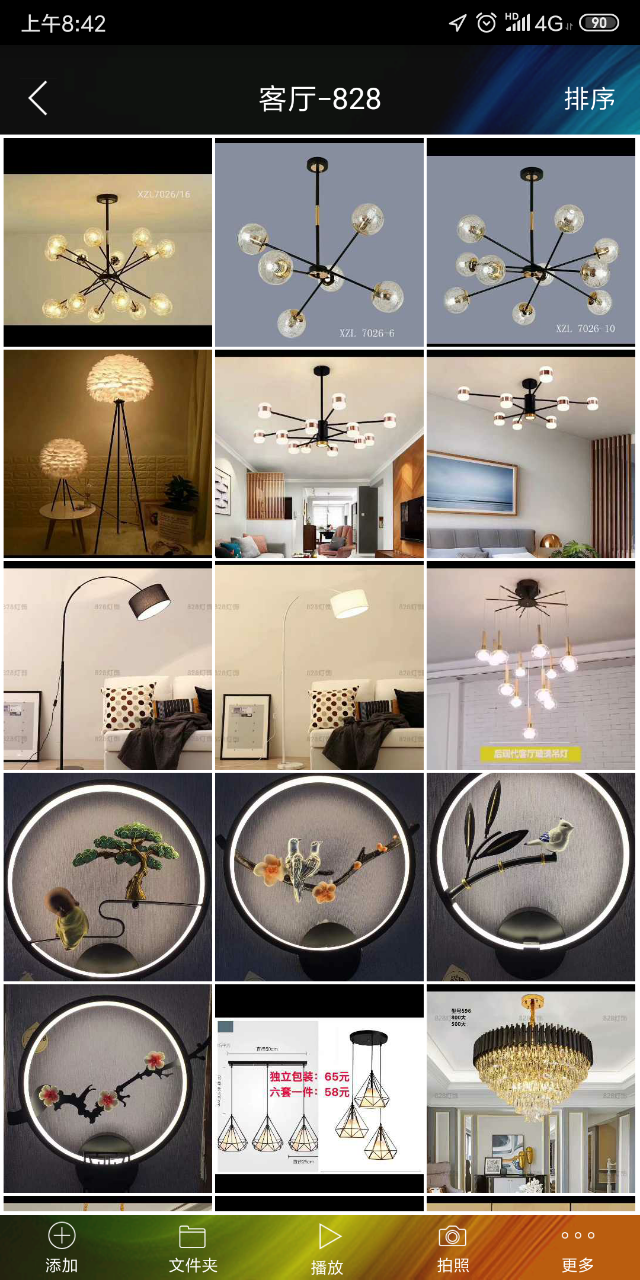Open the 排序 sort option
The width and height of the screenshot is (640, 1280).
tap(589, 99)
